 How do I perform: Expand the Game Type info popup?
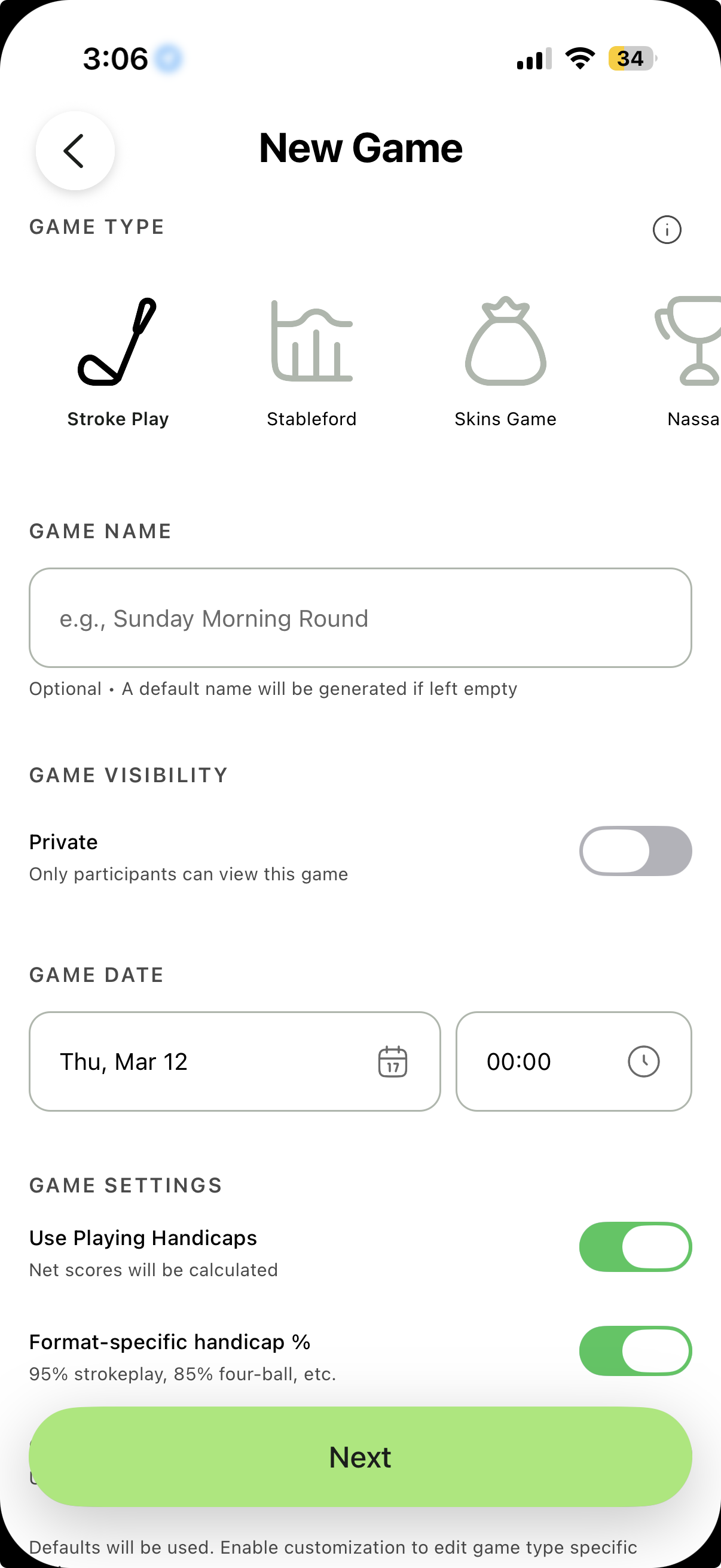click(666, 230)
